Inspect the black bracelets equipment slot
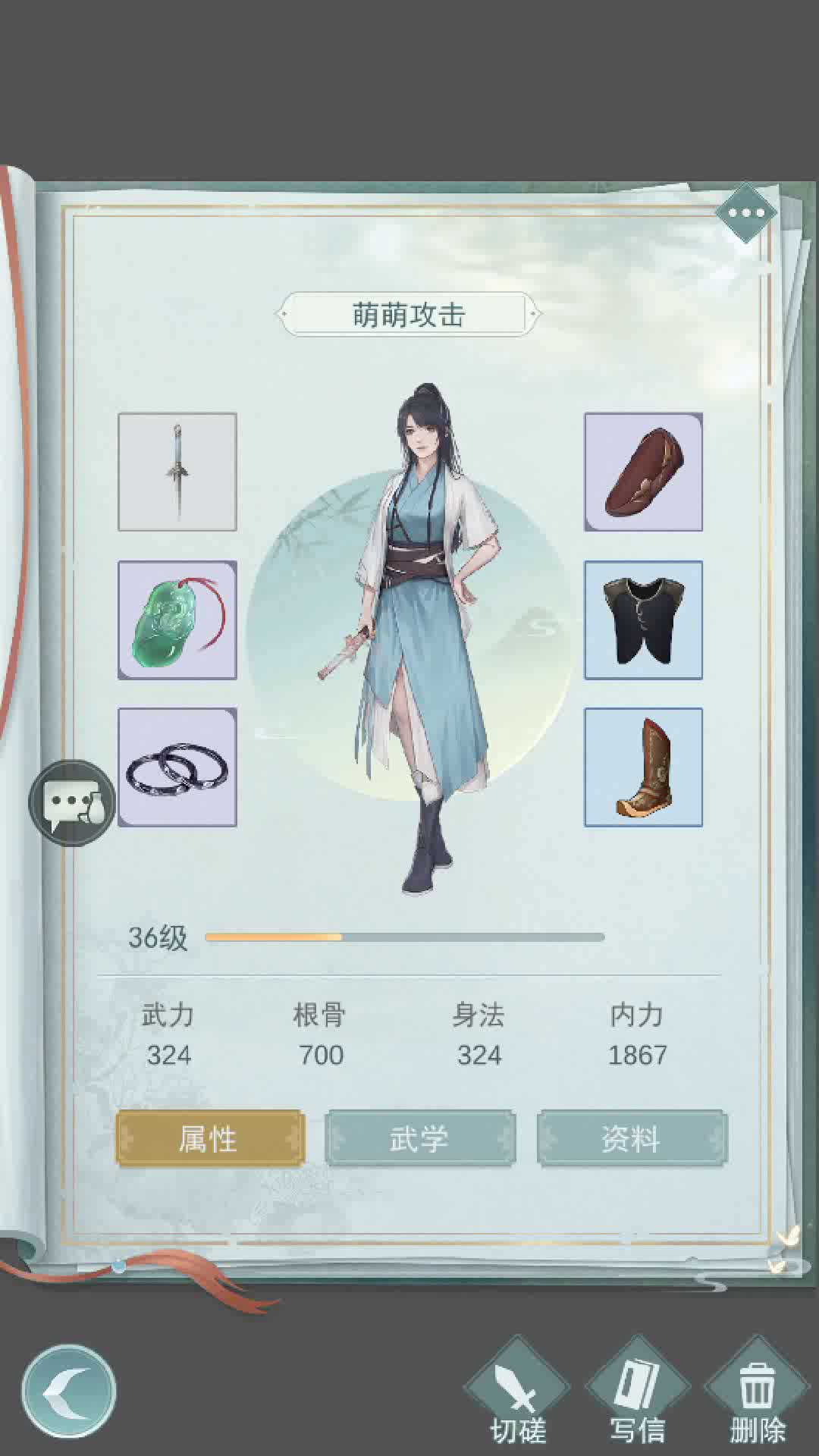The image size is (819, 1456). pos(177,767)
